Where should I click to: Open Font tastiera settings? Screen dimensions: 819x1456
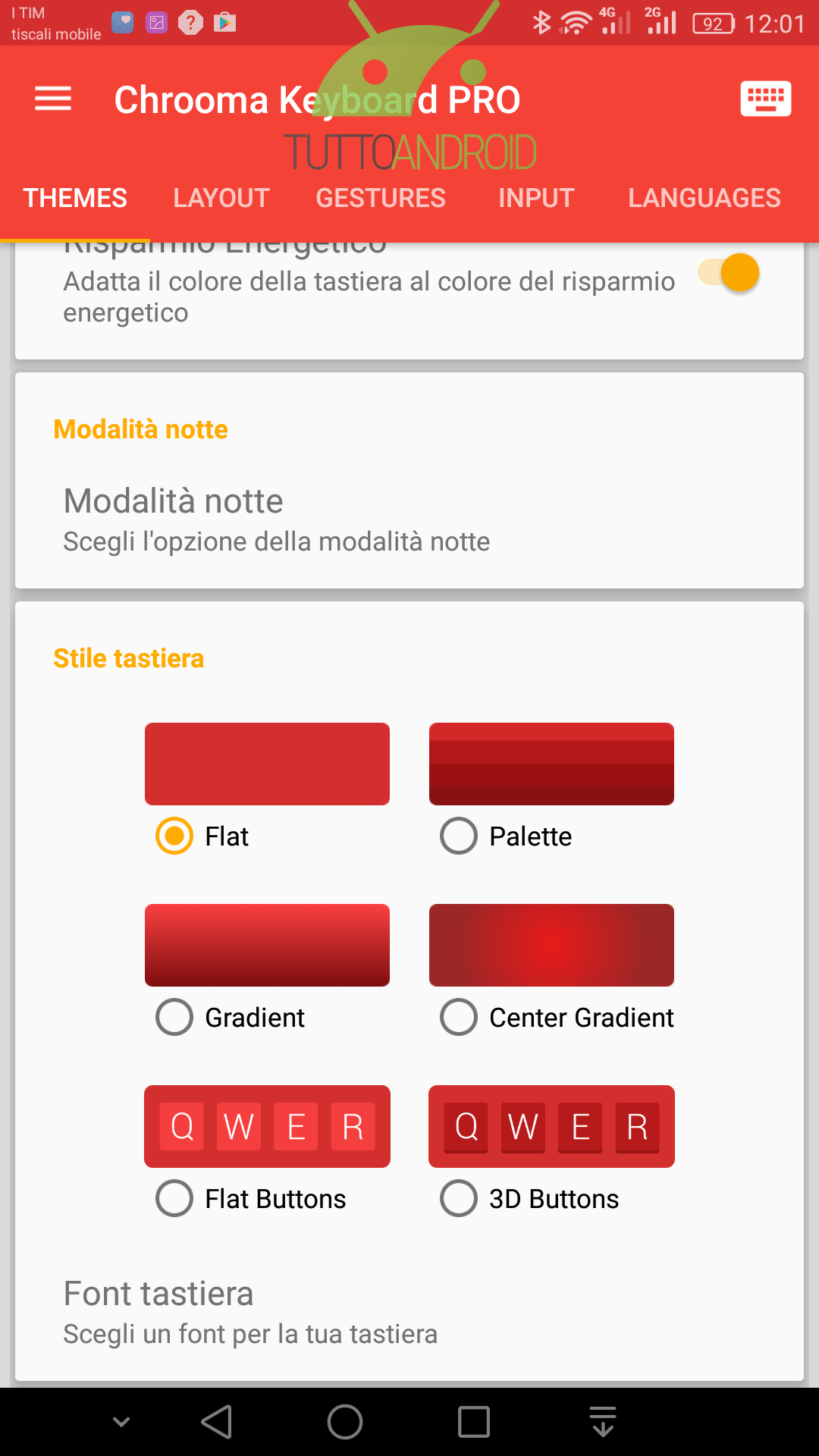click(x=409, y=1312)
